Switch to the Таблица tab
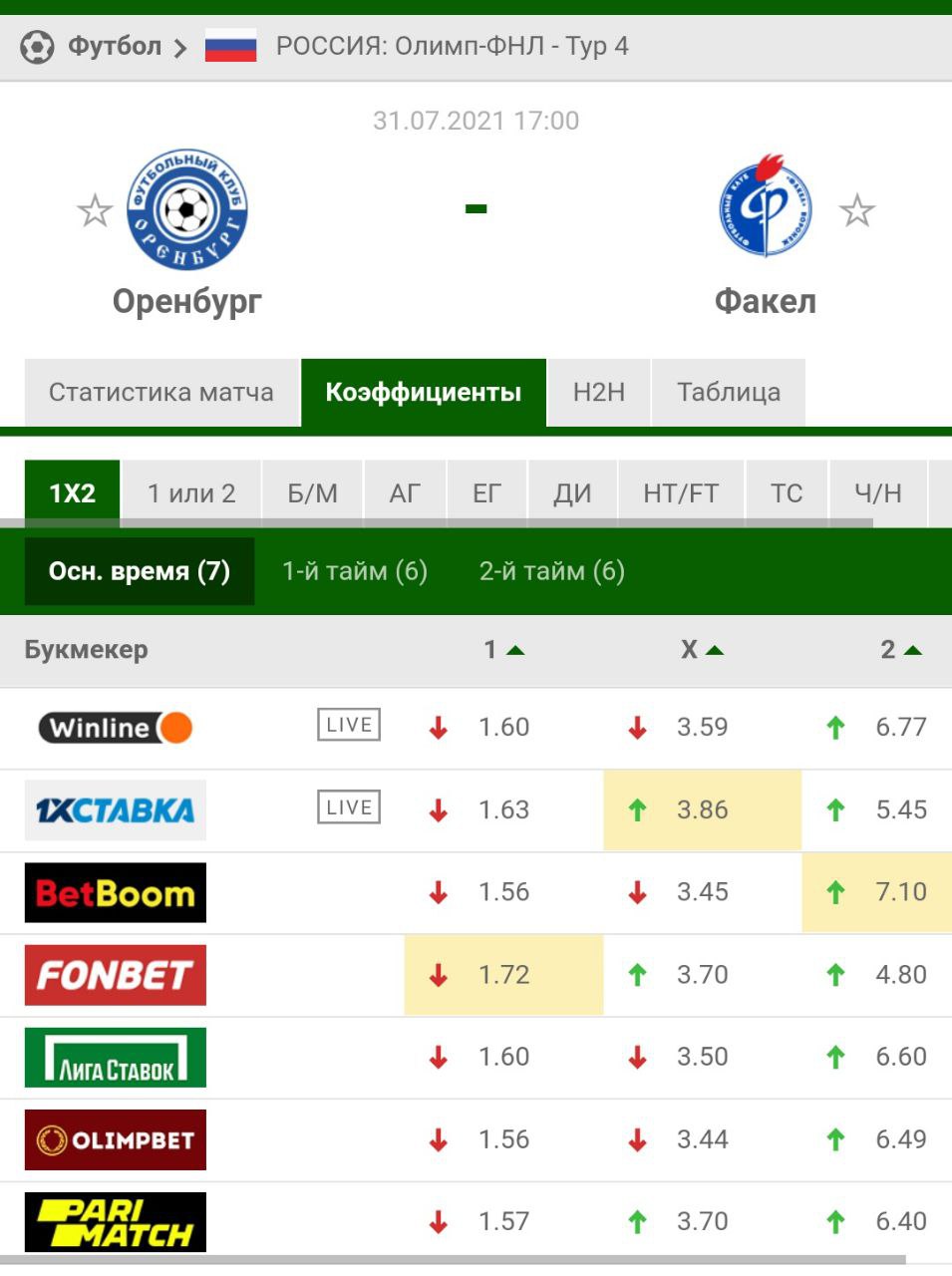This screenshot has height=1276, width=952. pos(729,392)
